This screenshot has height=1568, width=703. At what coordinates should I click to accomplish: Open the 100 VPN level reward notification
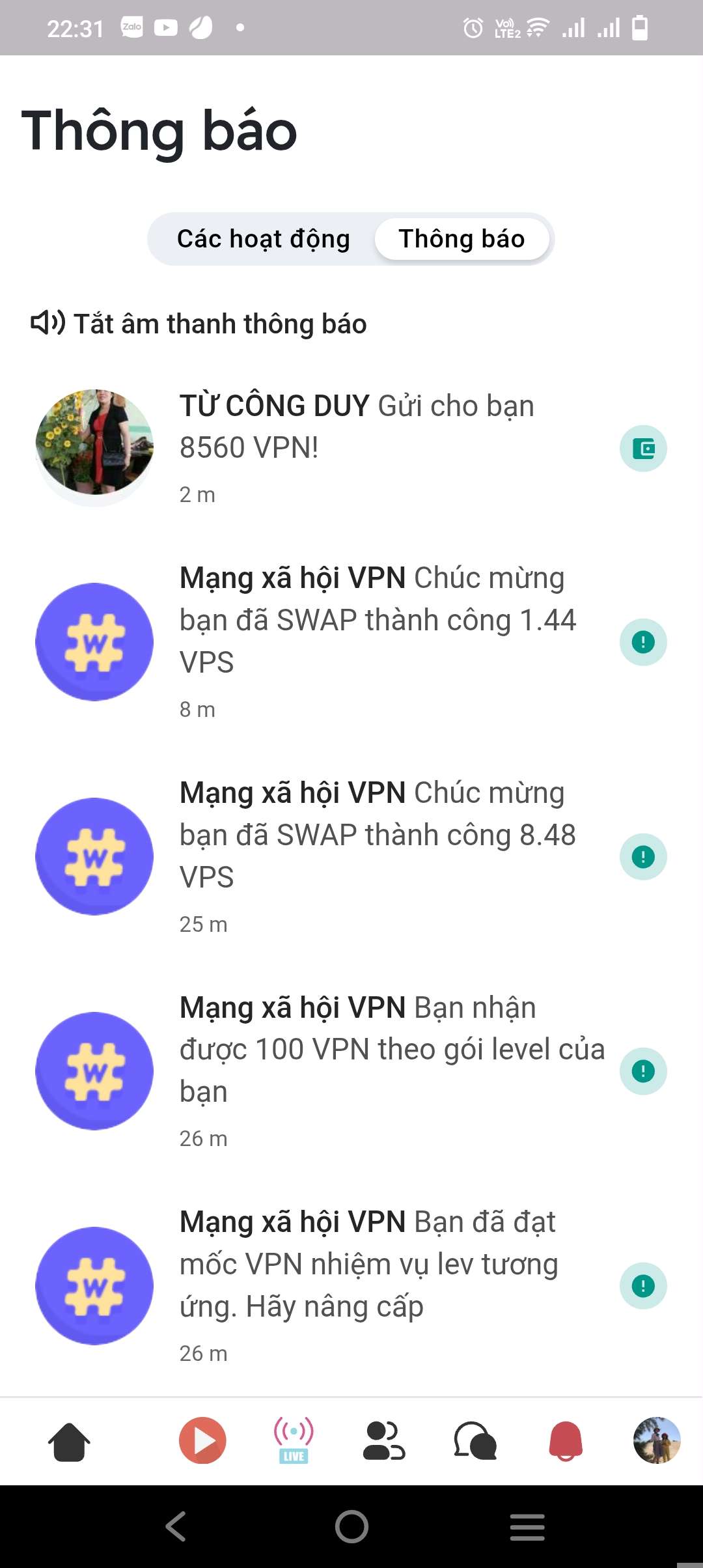[x=391, y=1050]
